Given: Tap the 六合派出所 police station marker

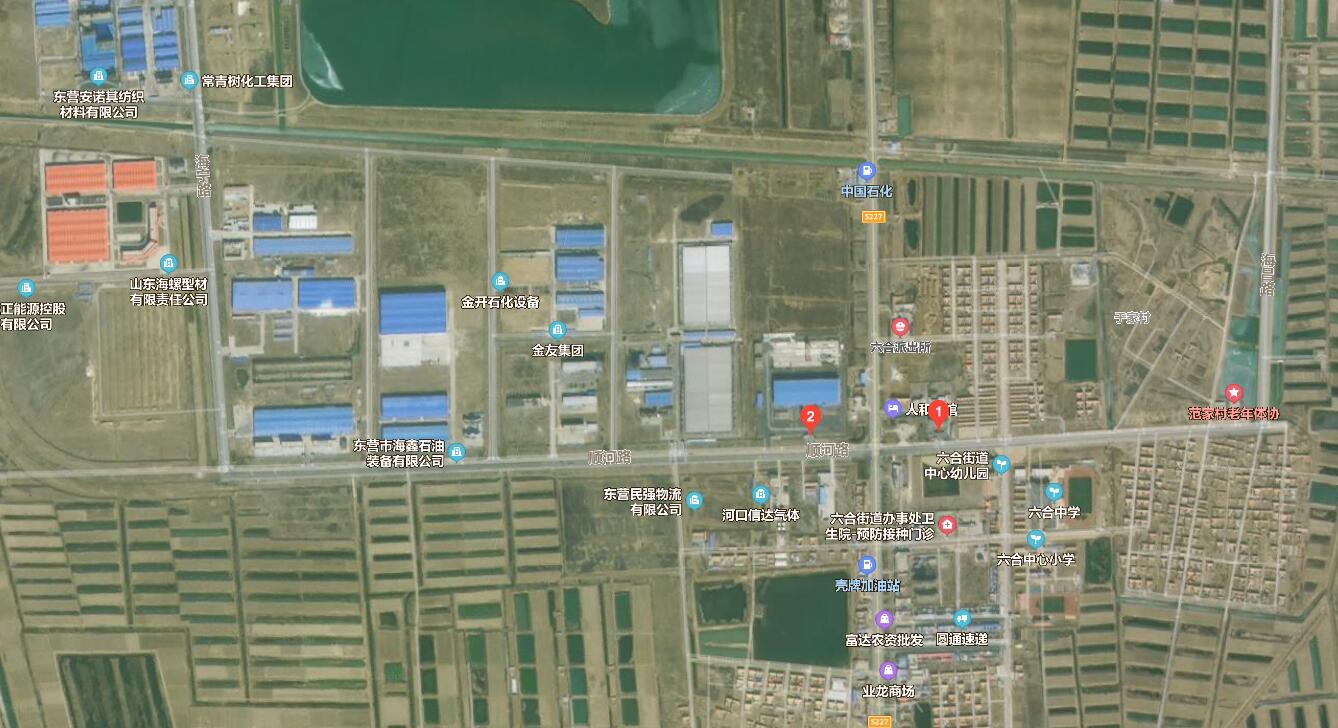Looking at the screenshot, I should point(900,326).
